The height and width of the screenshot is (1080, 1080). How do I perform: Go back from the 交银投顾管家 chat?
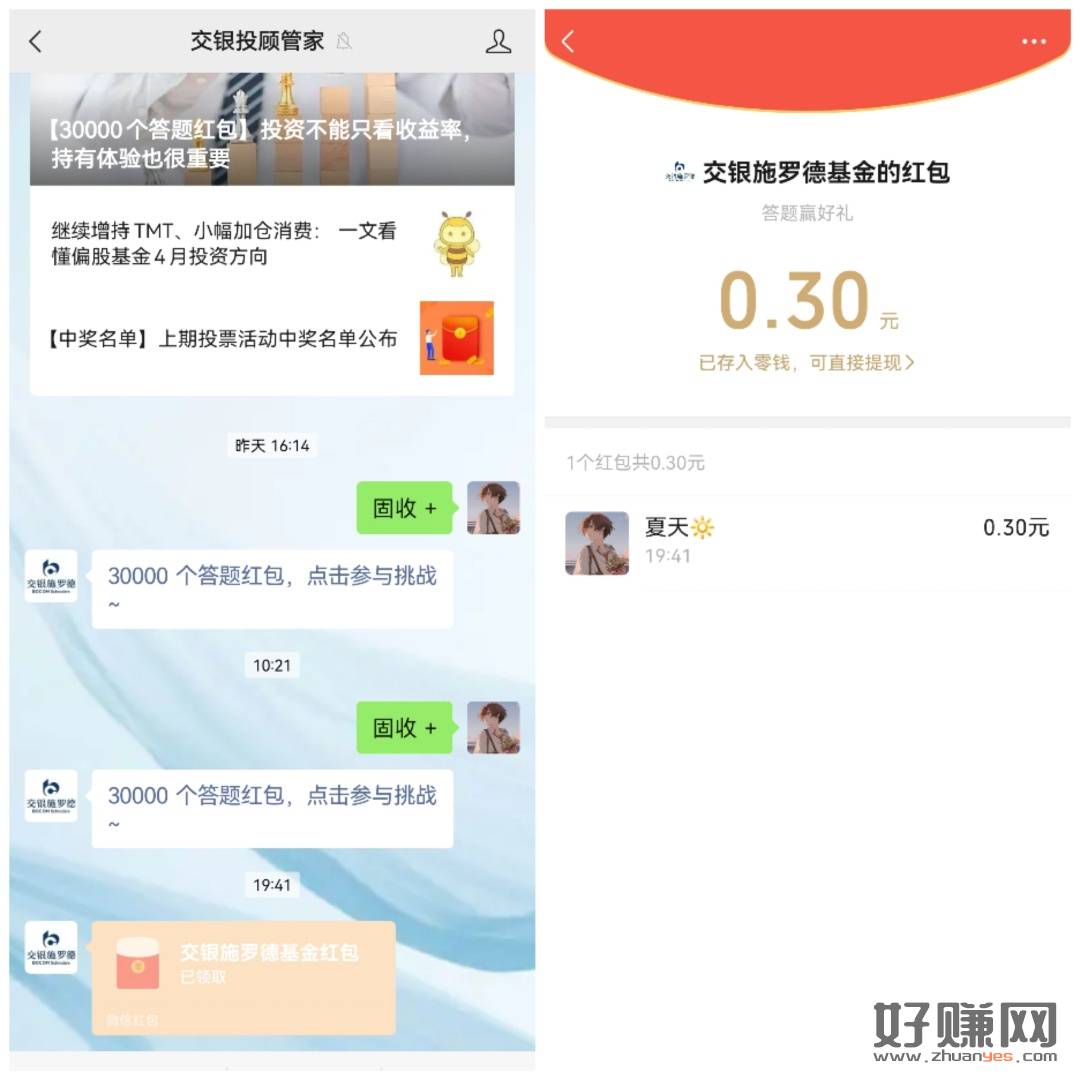point(36,41)
